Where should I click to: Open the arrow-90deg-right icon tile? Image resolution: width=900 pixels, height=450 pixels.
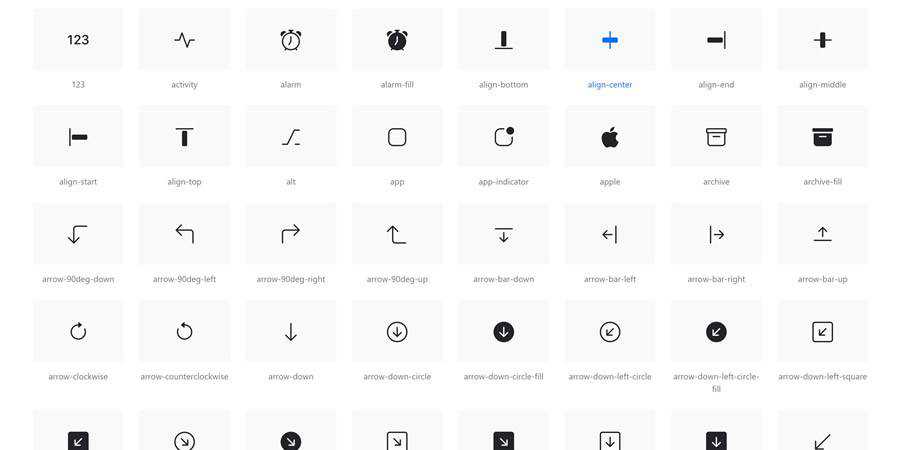pos(291,234)
